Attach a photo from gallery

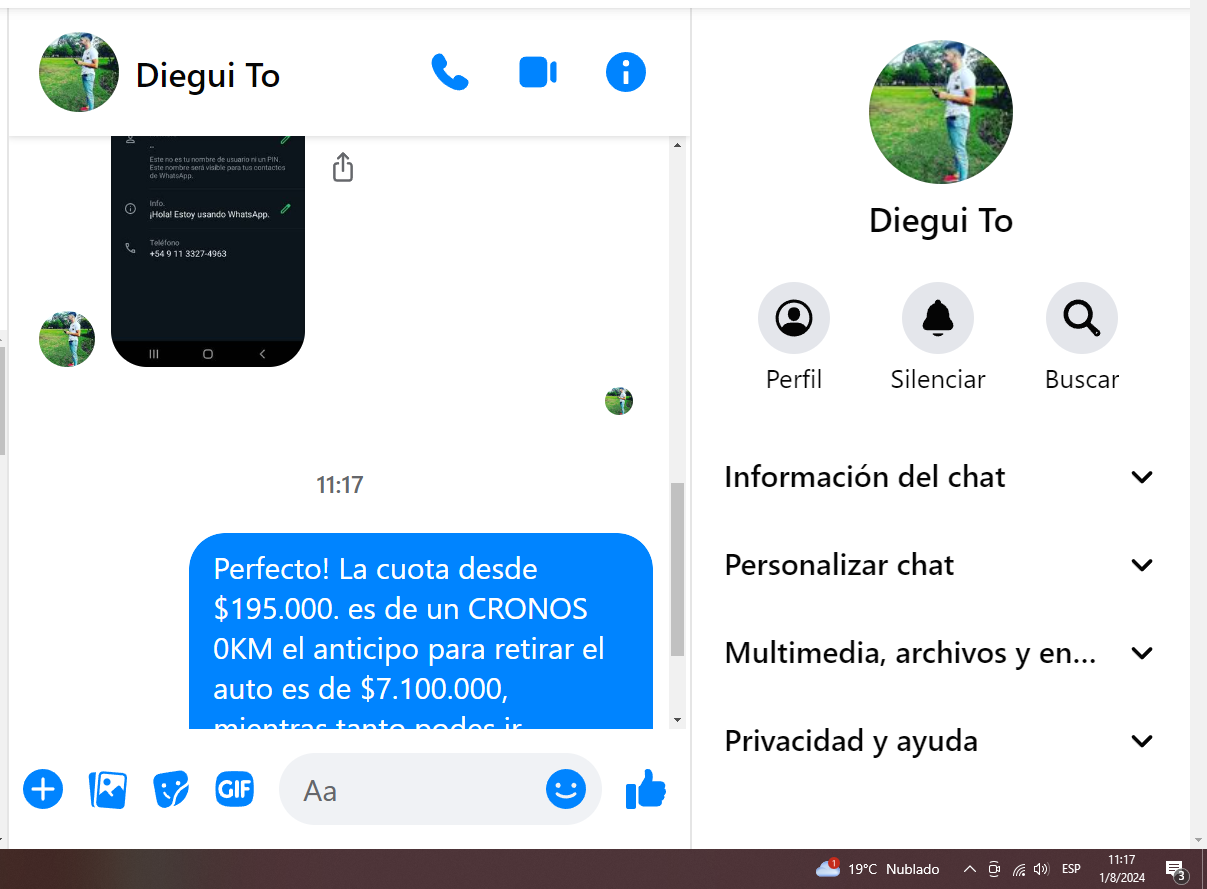point(107,790)
